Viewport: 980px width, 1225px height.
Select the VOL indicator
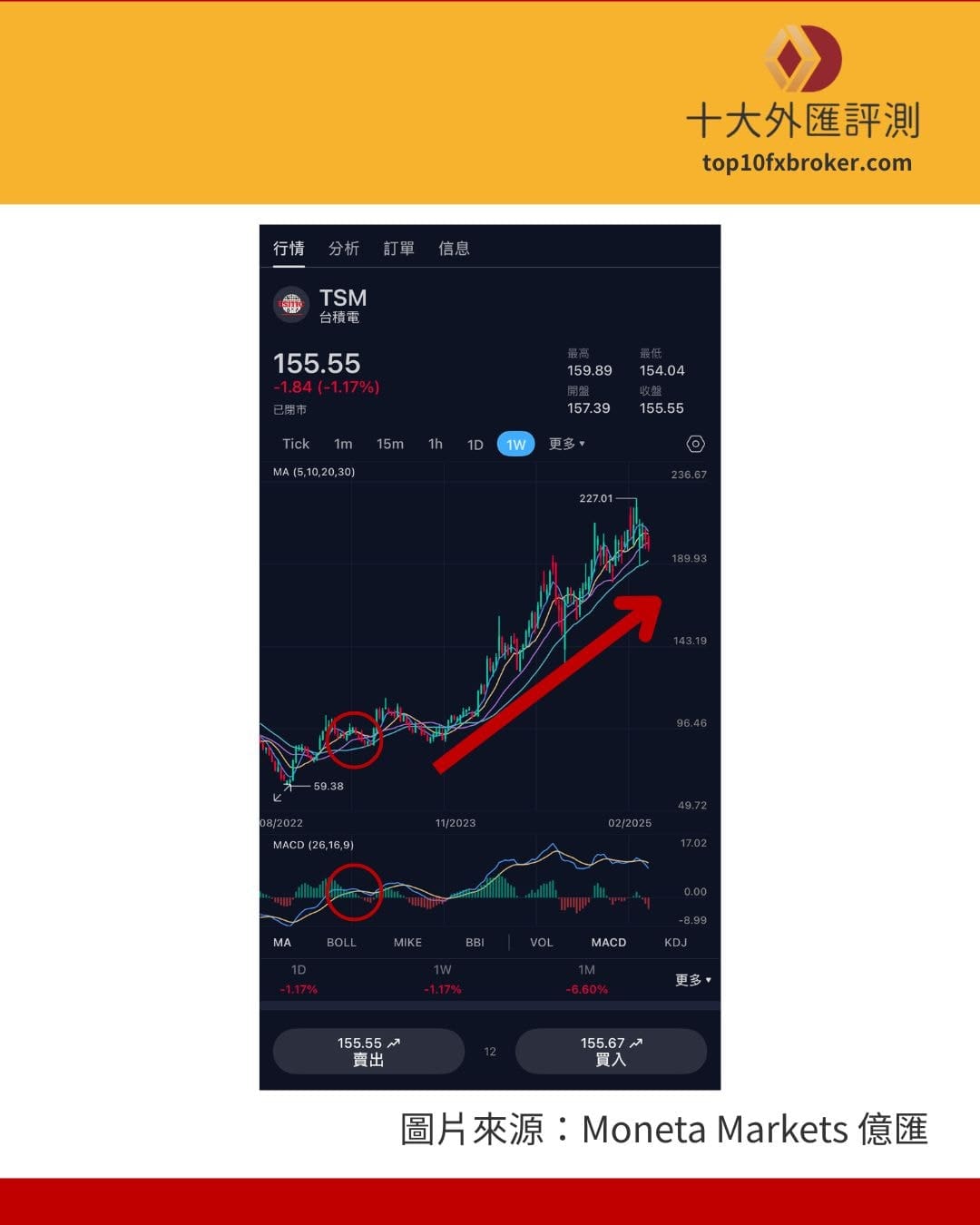tap(541, 942)
